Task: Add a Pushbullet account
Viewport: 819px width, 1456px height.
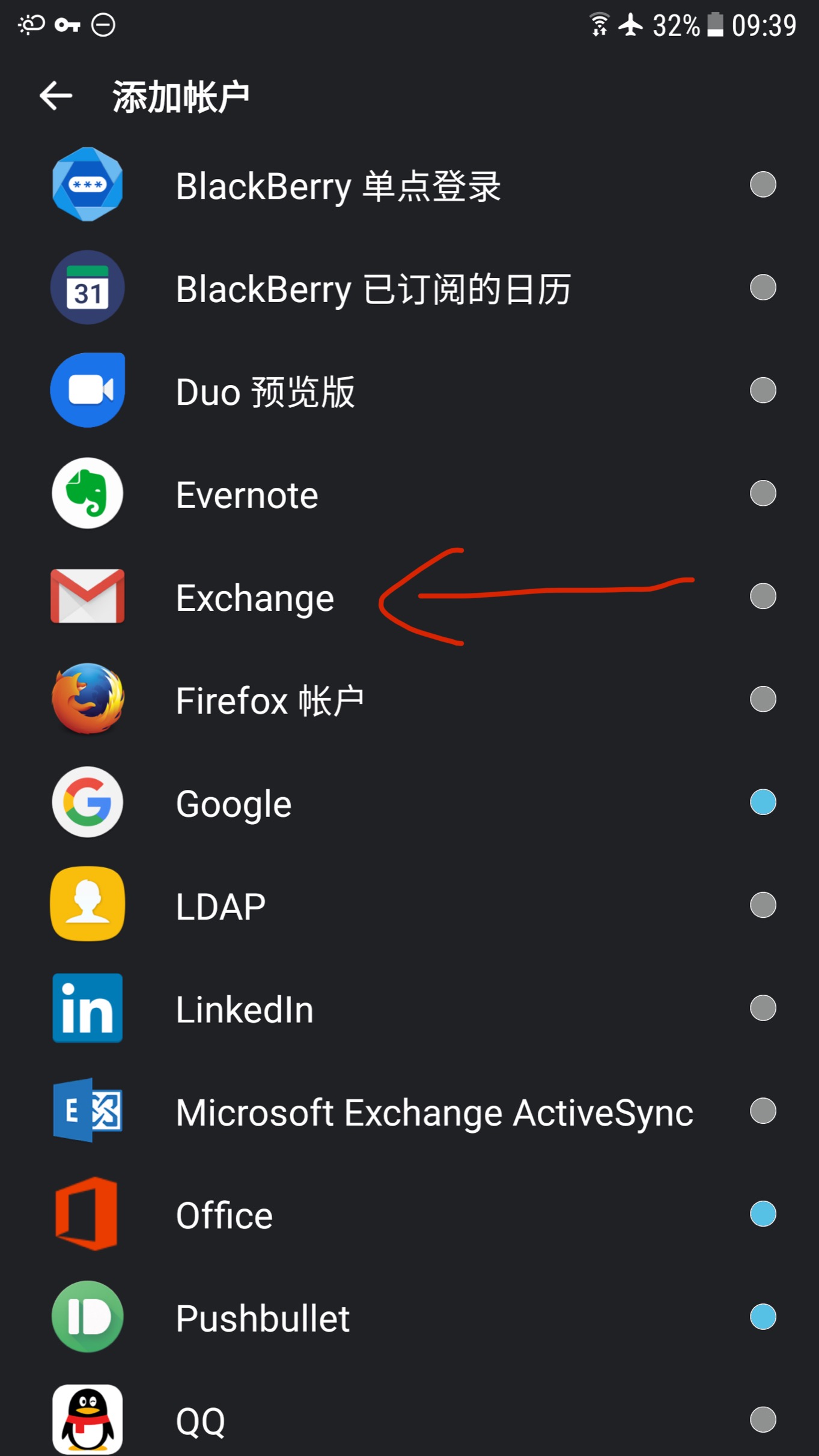Action: [x=263, y=1318]
